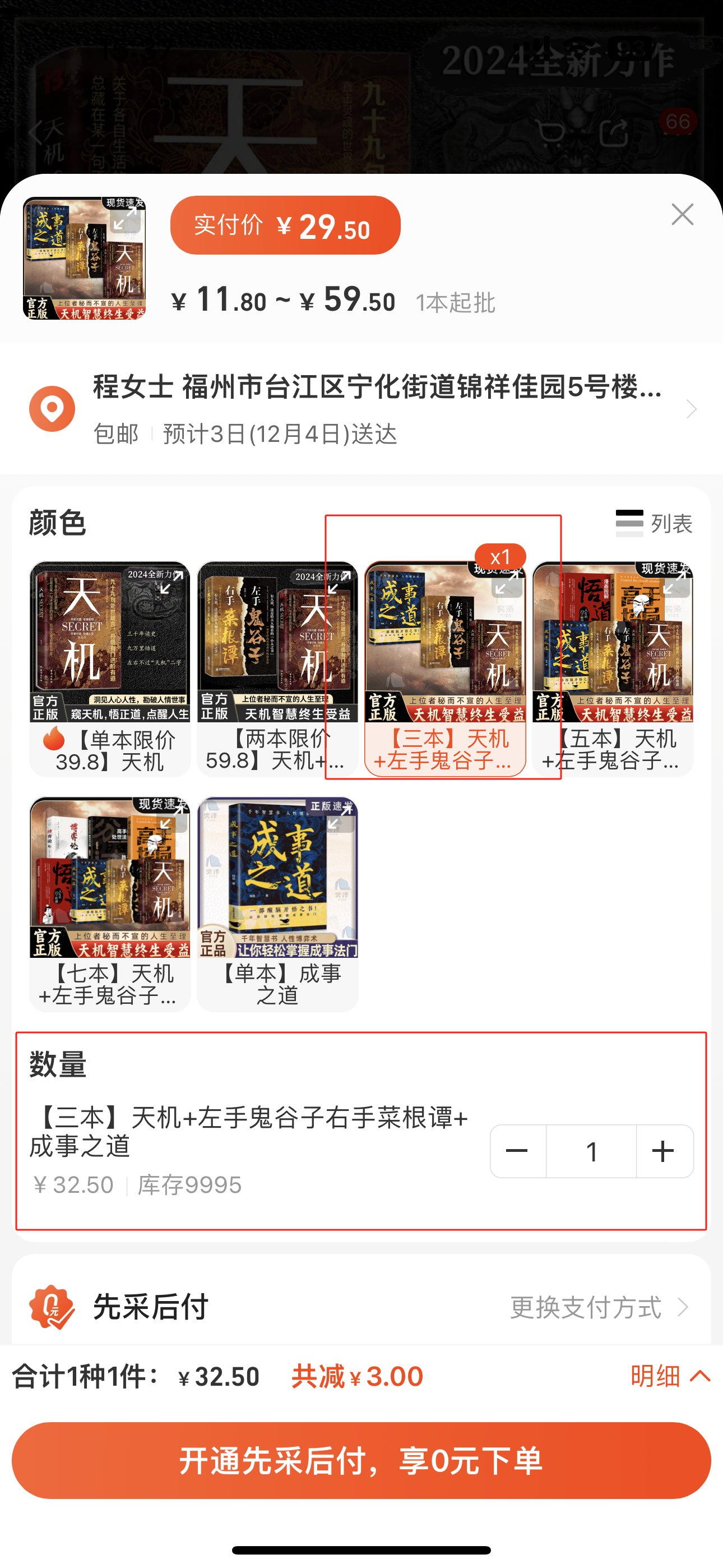Viewport: 723px width, 1568px height.
Task: Open 更换支付方式 to change payment
Action: 599,1307
